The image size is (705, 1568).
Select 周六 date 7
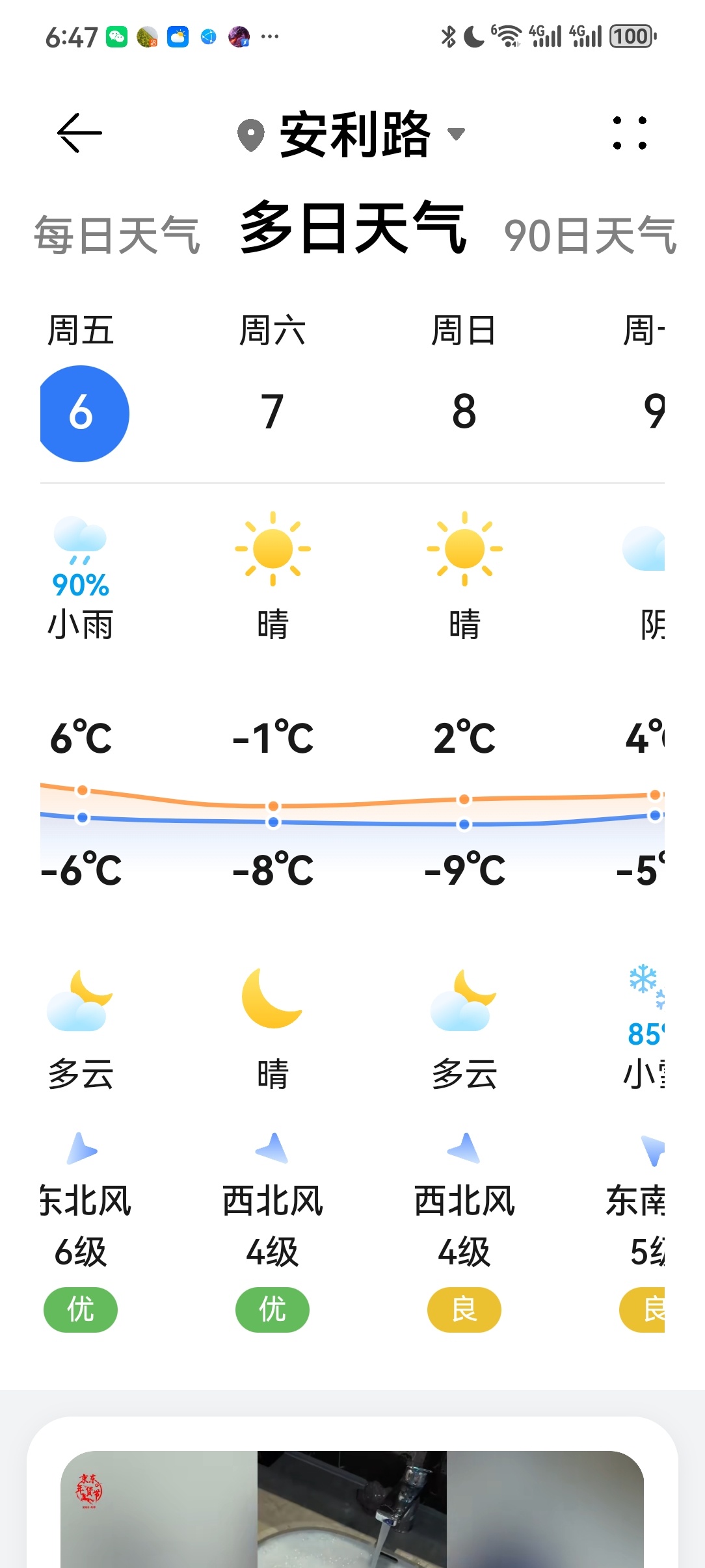pos(273,412)
